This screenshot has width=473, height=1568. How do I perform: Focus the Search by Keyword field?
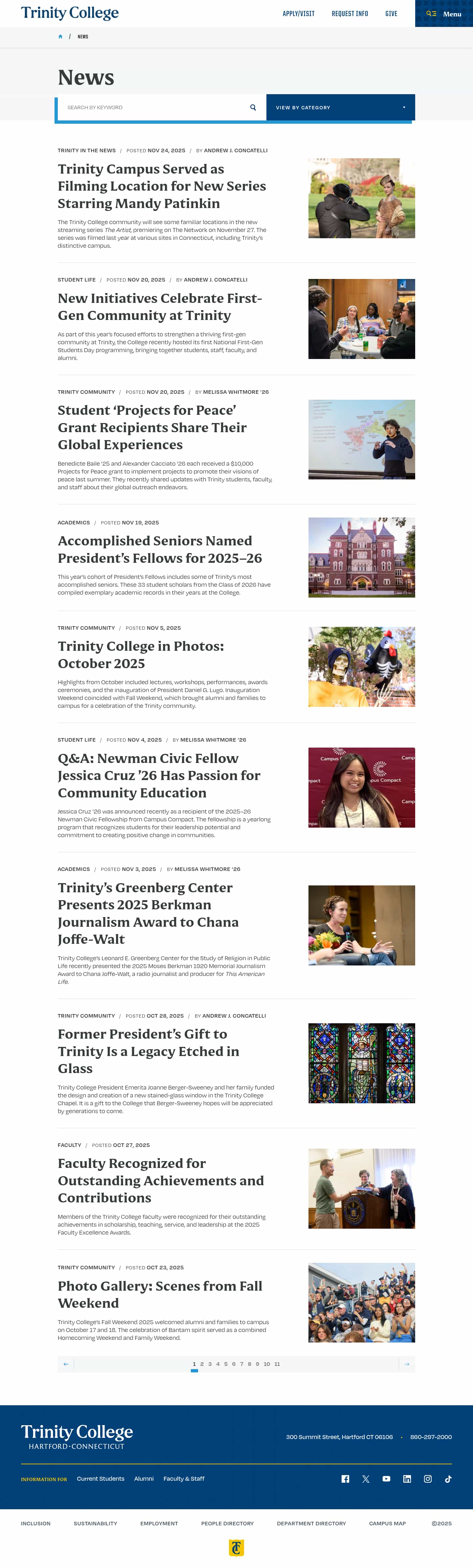tap(155, 108)
